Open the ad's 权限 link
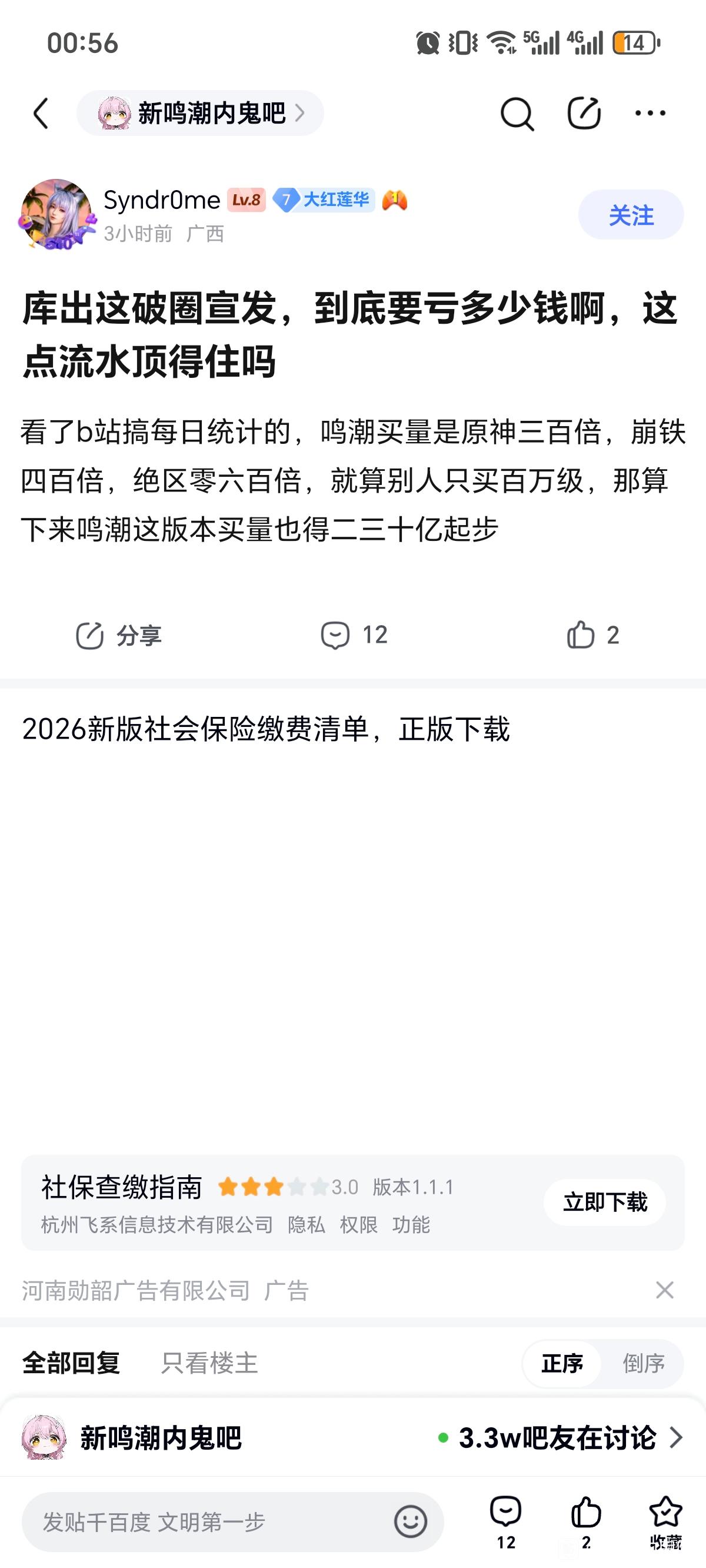 (358, 1225)
